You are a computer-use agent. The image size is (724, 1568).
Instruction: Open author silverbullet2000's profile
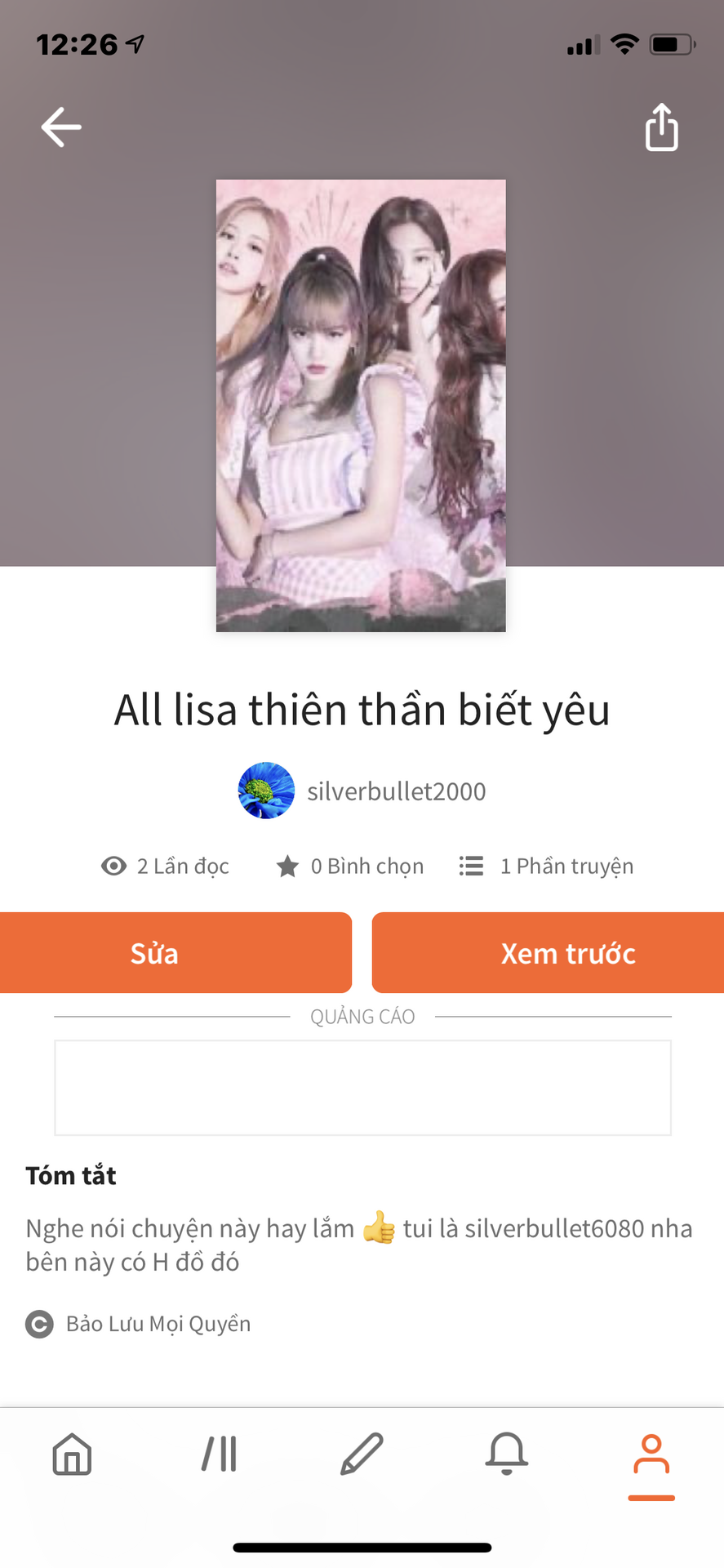click(363, 791)
